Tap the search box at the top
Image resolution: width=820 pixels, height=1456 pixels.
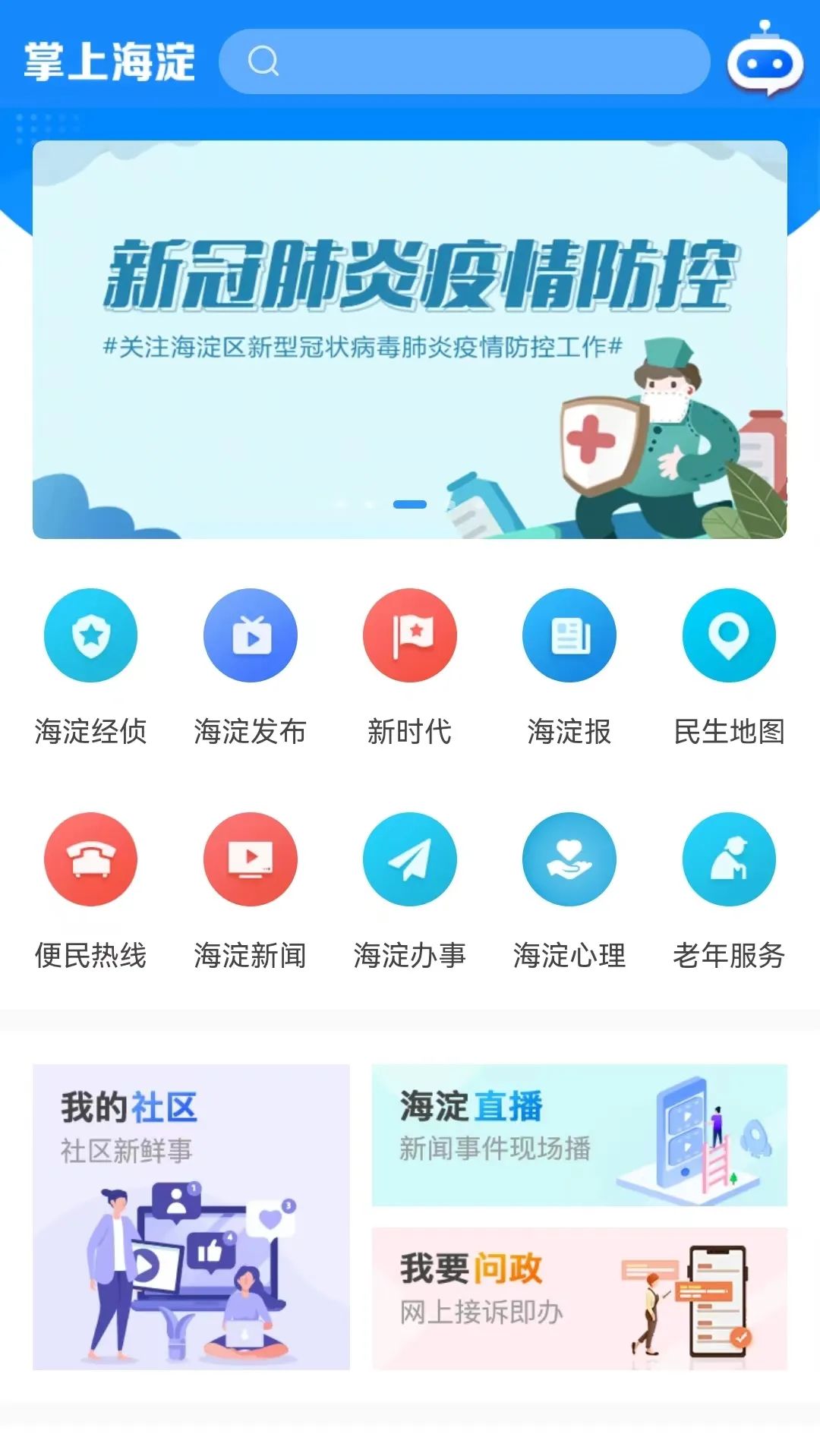coord(464,61)
